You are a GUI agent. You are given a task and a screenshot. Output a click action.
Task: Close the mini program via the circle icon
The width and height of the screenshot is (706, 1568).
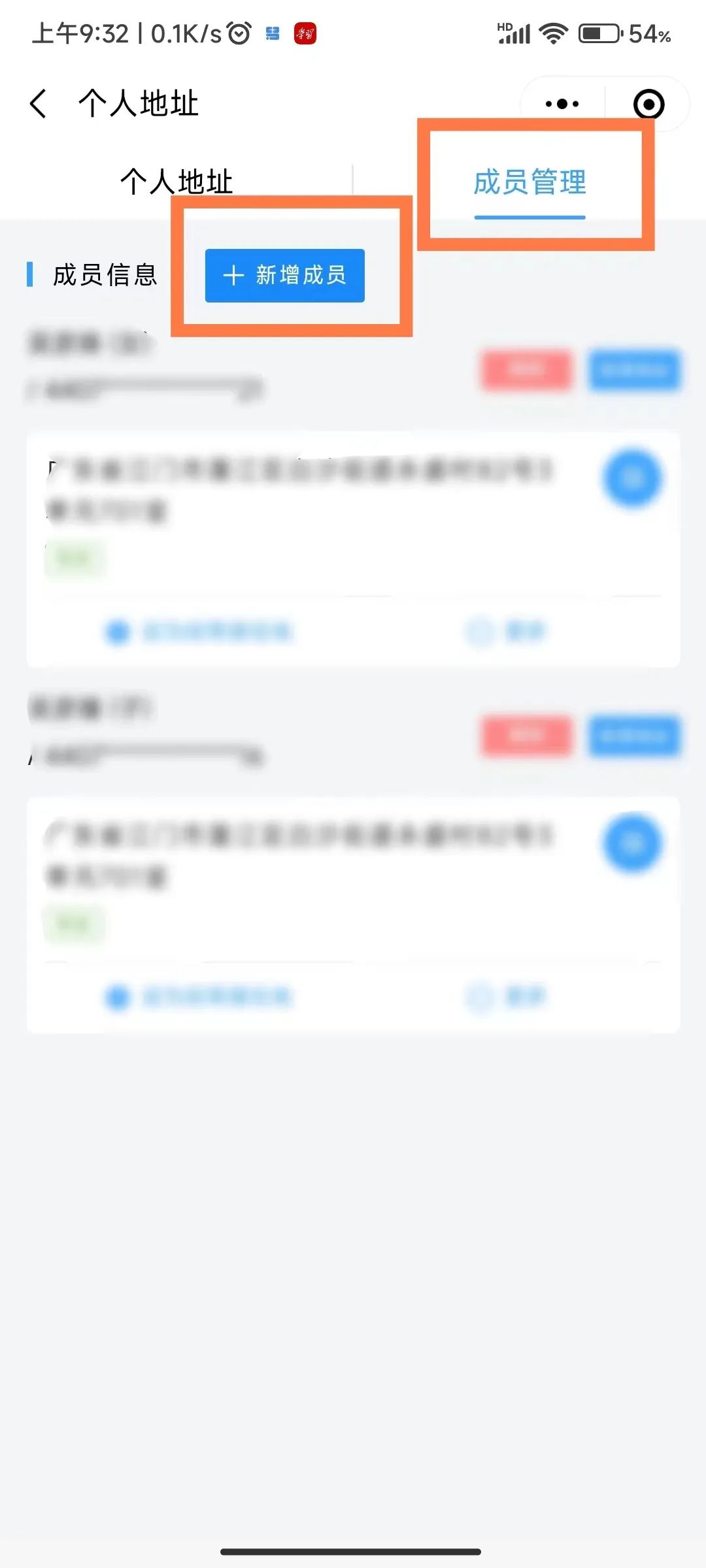tap(648, 104)
